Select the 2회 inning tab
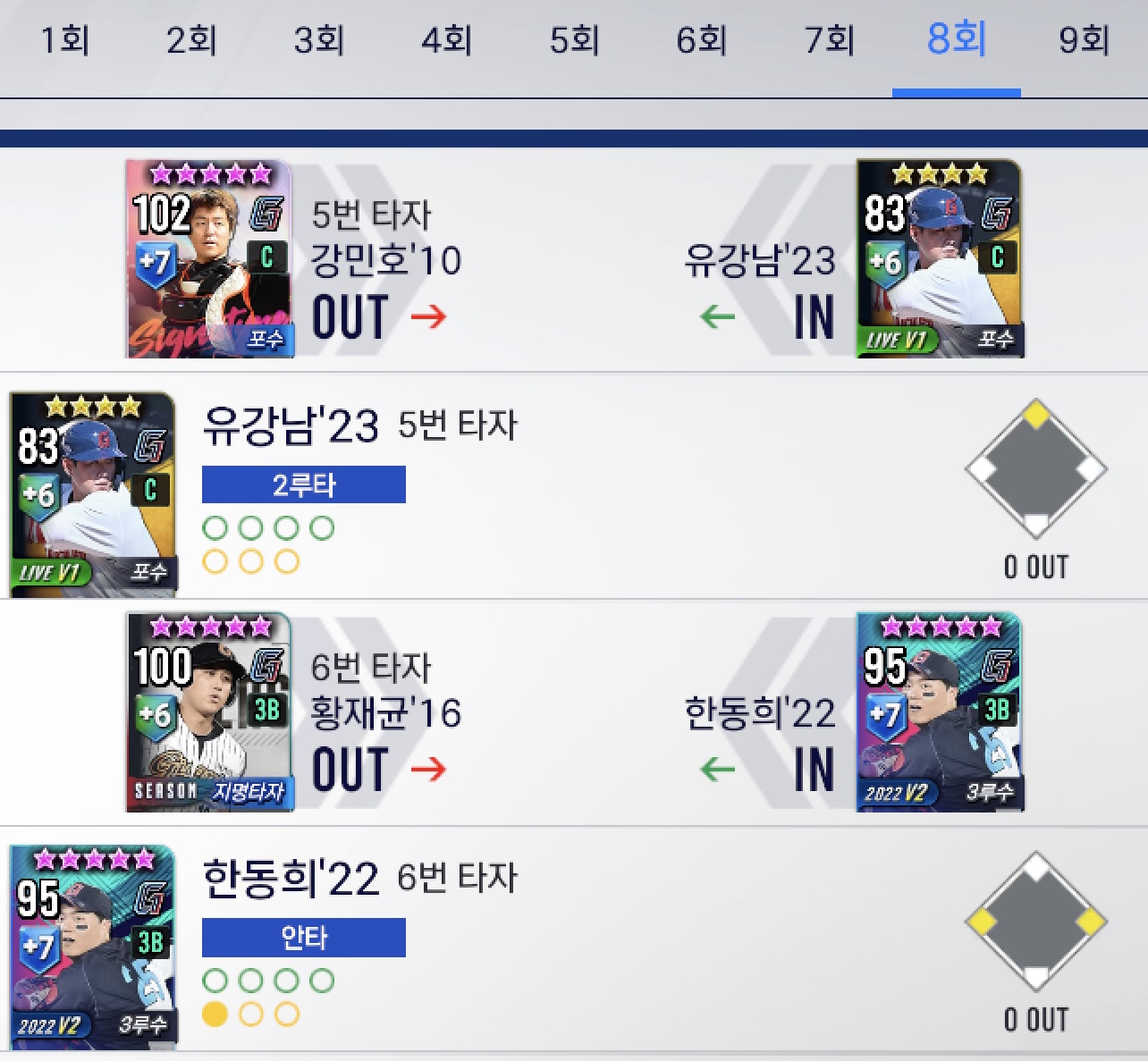1148x1061 pixels. coord(191,41)
